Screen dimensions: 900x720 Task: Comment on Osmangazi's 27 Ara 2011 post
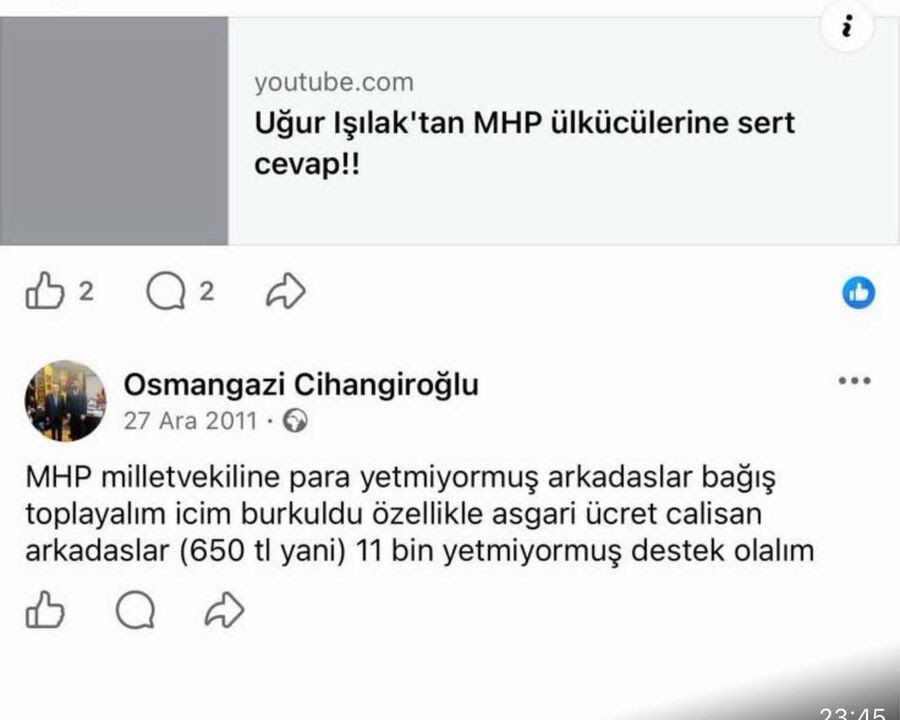click(134, 609)
